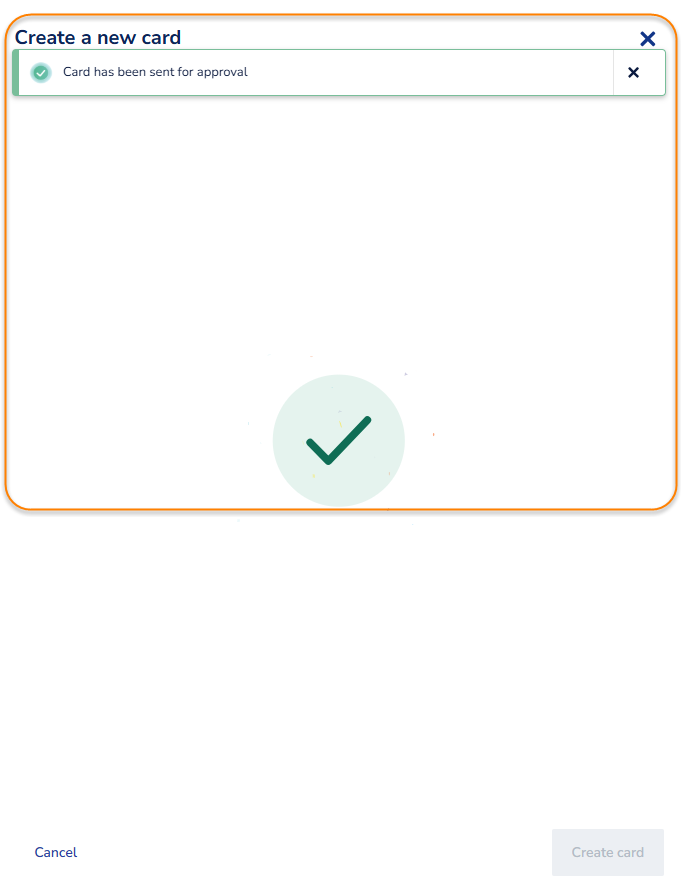Tap the Cancel link

pos(56,852)
